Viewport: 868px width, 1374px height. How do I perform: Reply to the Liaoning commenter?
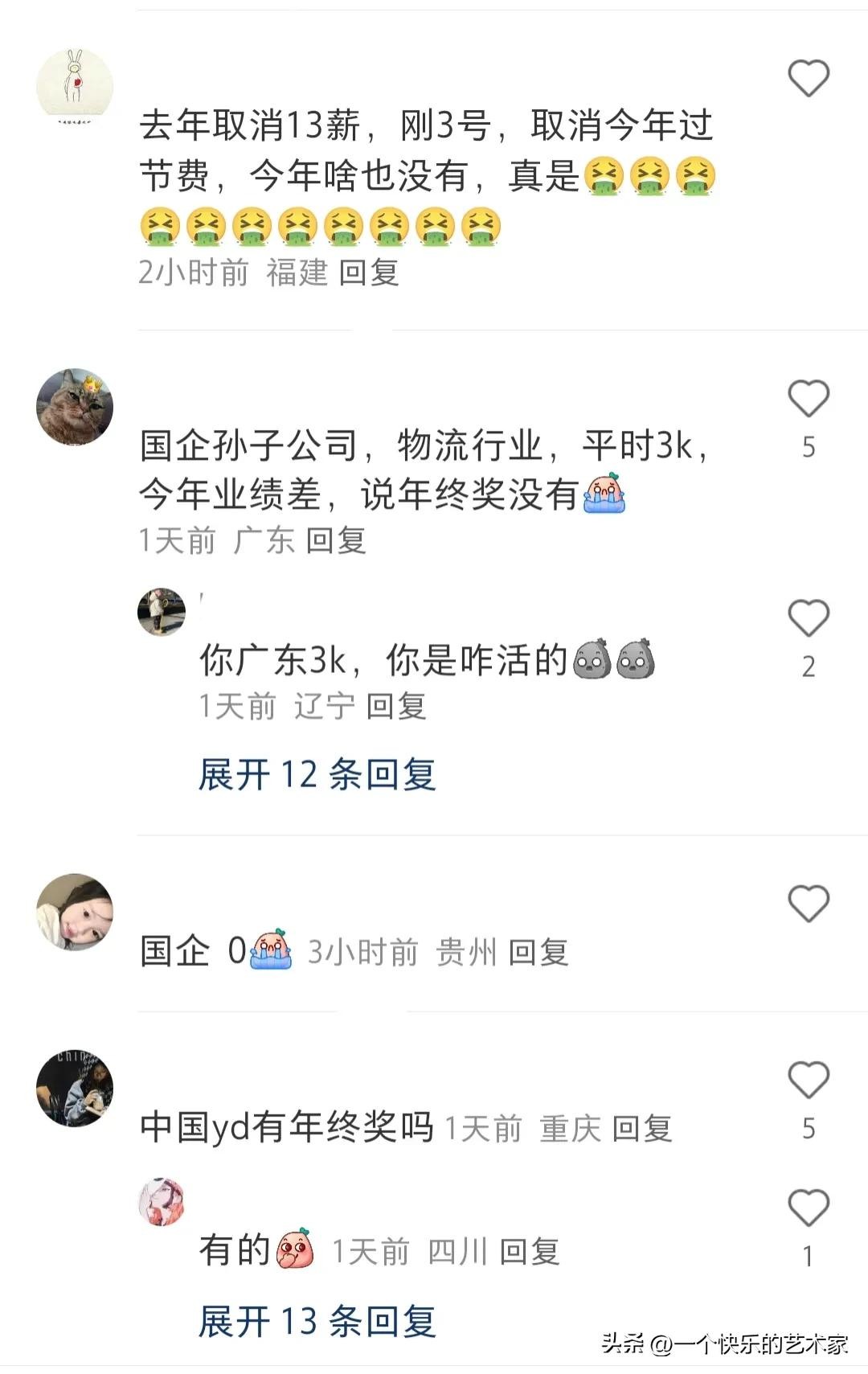tap(395, 707)
